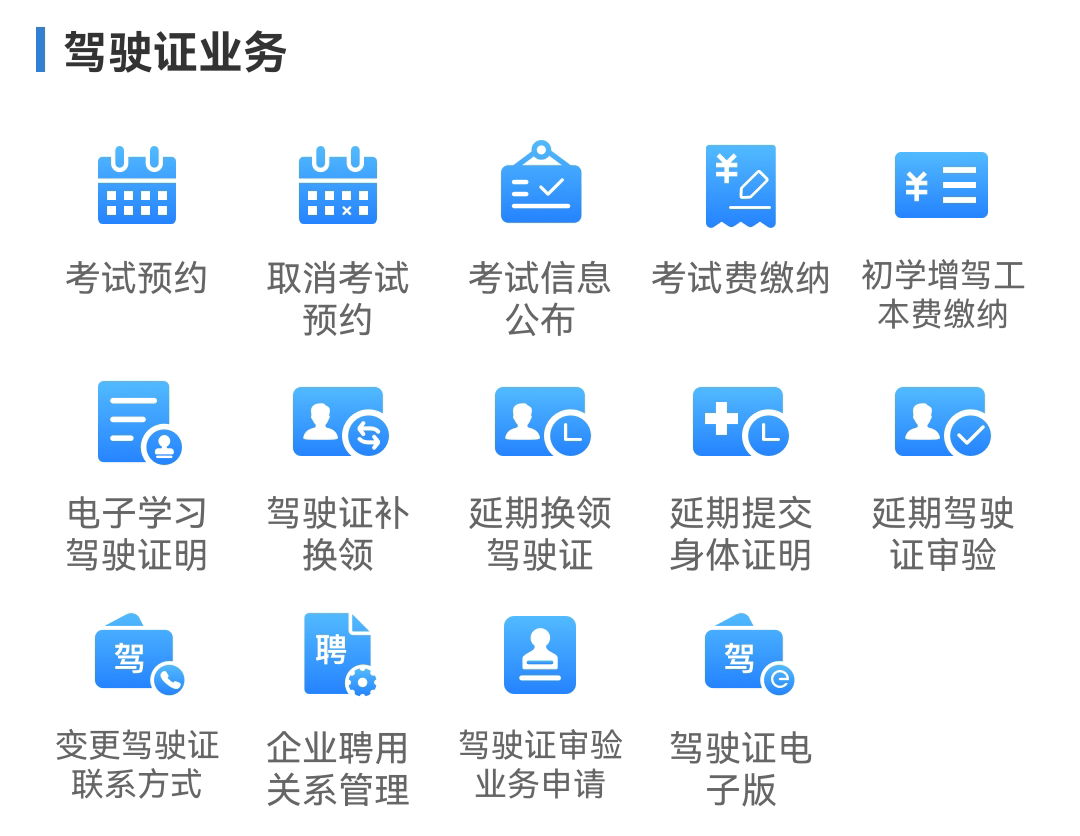Viewport: 1080px width, 836px height.
Task: Open 考试费缴纳 payment
Action: tap(740, 187)
